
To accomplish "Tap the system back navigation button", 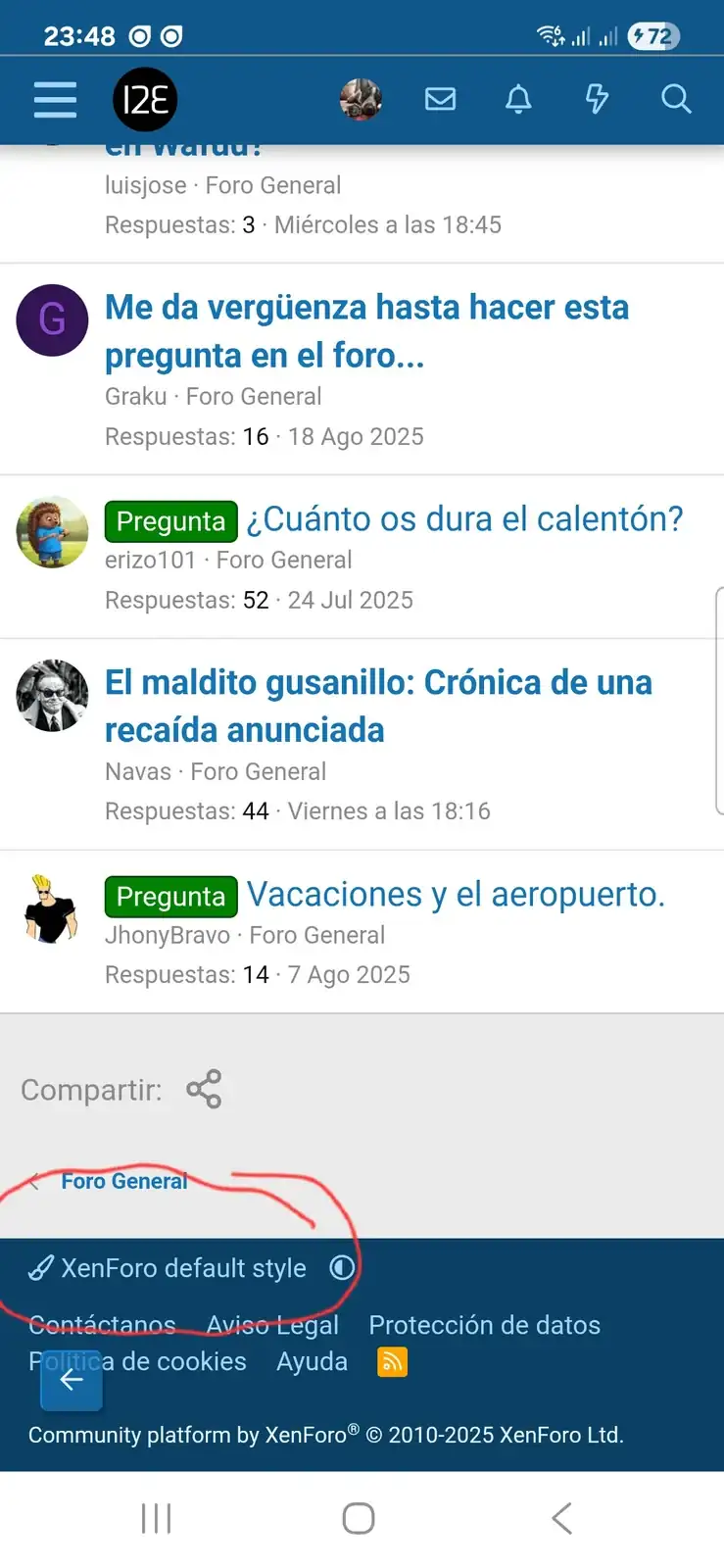I will pos(561,1518).
